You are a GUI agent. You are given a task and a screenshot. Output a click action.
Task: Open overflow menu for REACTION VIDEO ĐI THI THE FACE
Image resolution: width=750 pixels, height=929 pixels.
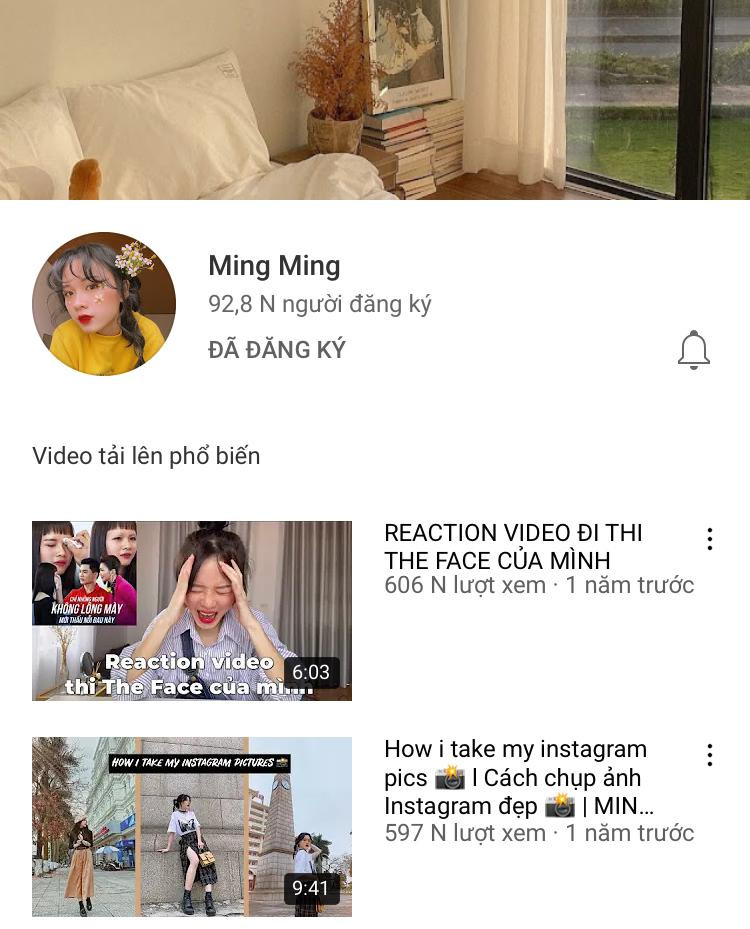709,539
